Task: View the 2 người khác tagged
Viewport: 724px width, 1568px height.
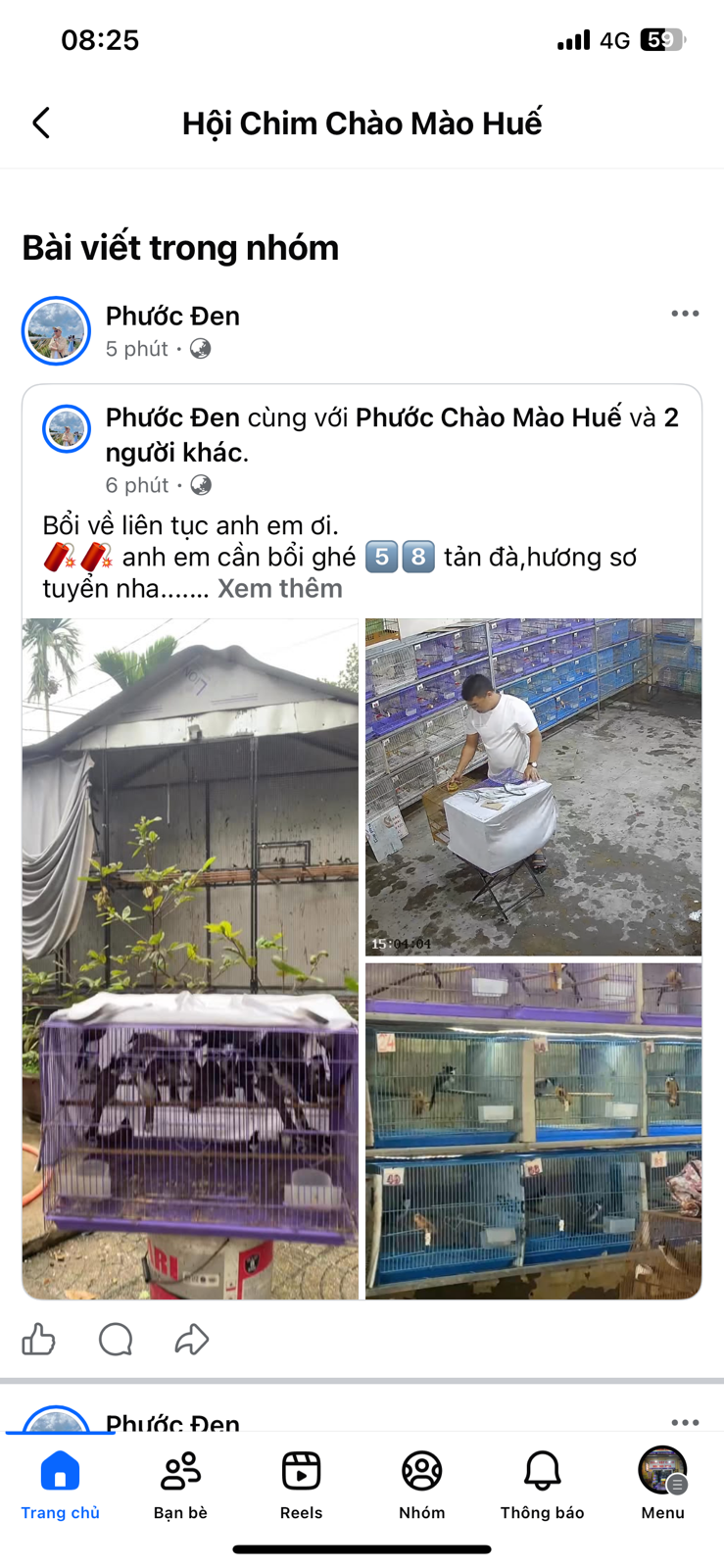Action: [x=176, y=452]
